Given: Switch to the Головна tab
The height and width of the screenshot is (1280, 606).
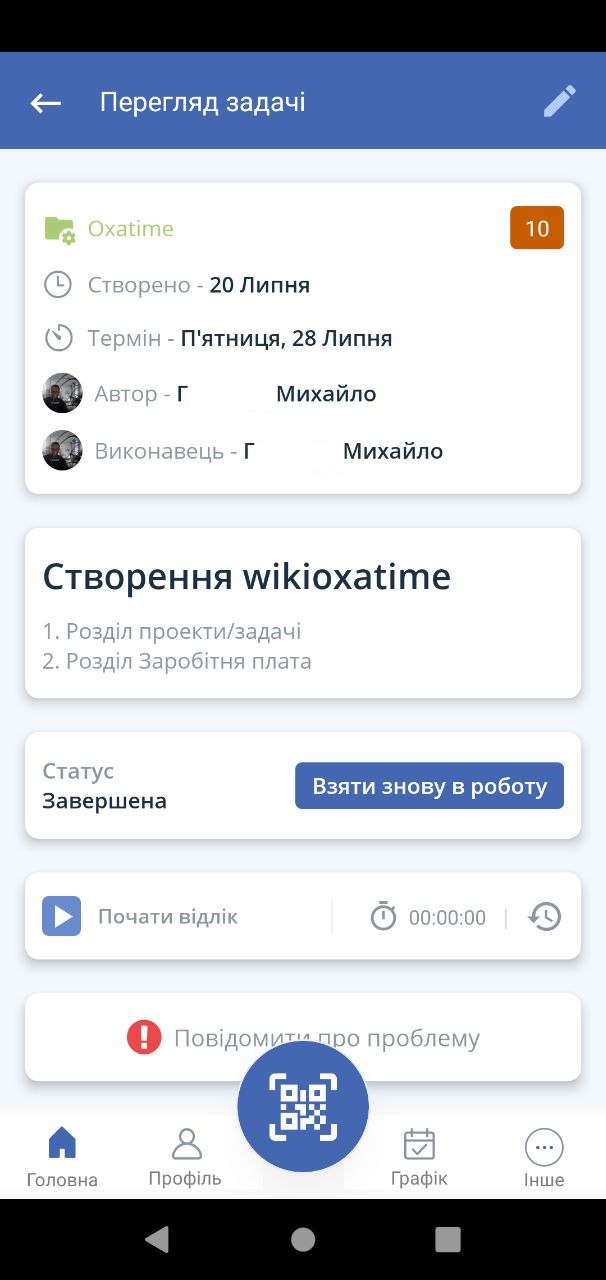Looking at the screenshot, I should click(62, 1157).
